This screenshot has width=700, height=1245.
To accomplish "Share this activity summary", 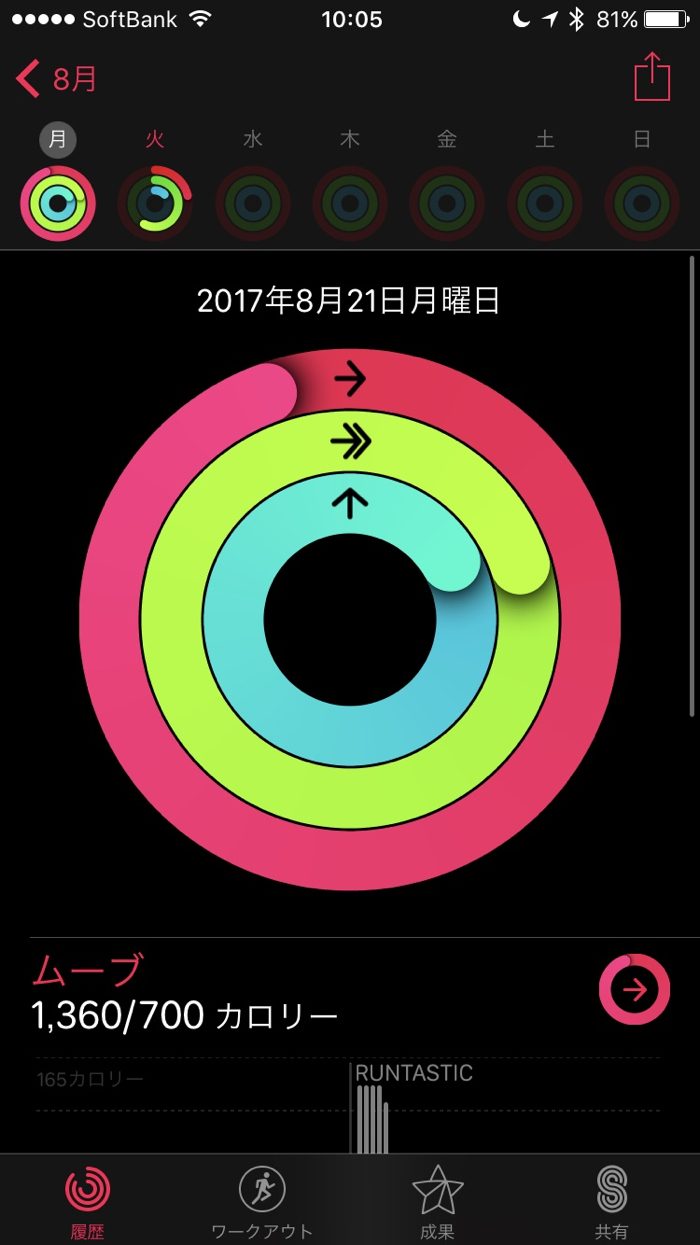I will tap(652, 77).
